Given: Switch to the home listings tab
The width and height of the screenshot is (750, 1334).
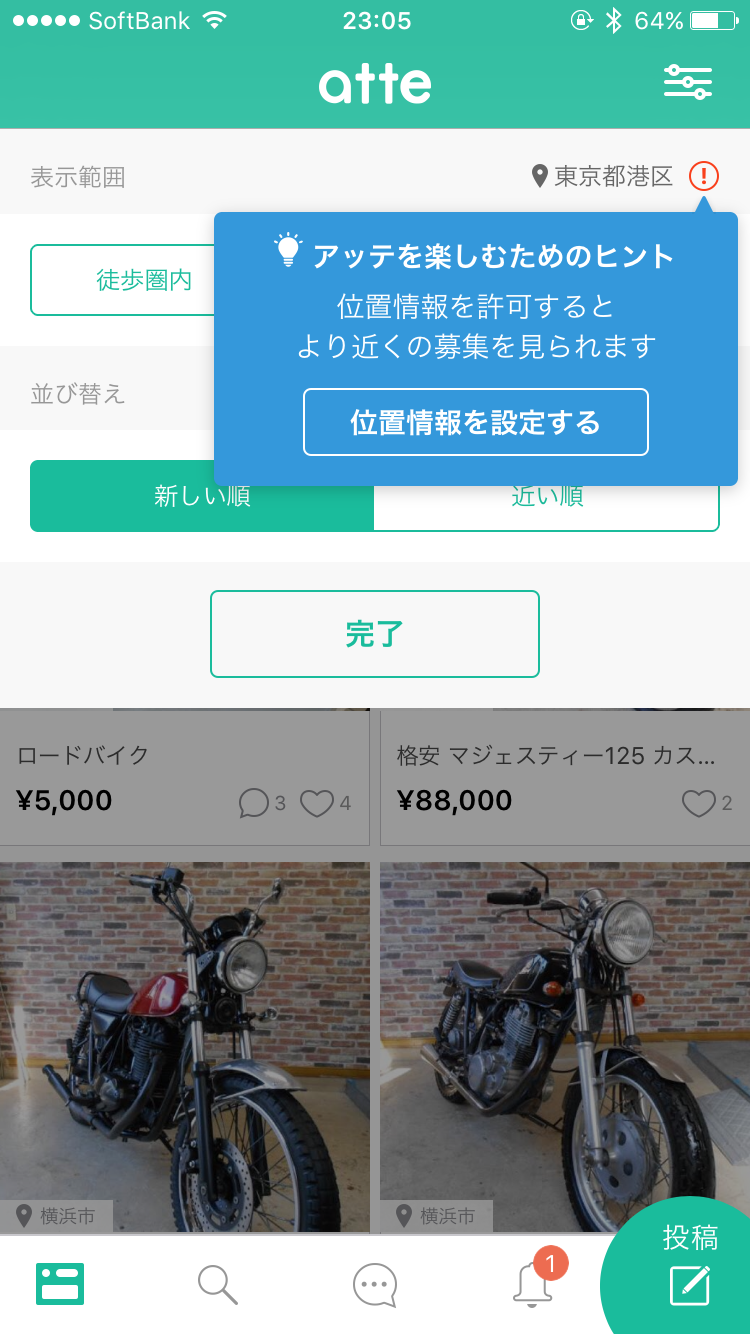Looking at the screenshot, I should (x=60, y=1284).
